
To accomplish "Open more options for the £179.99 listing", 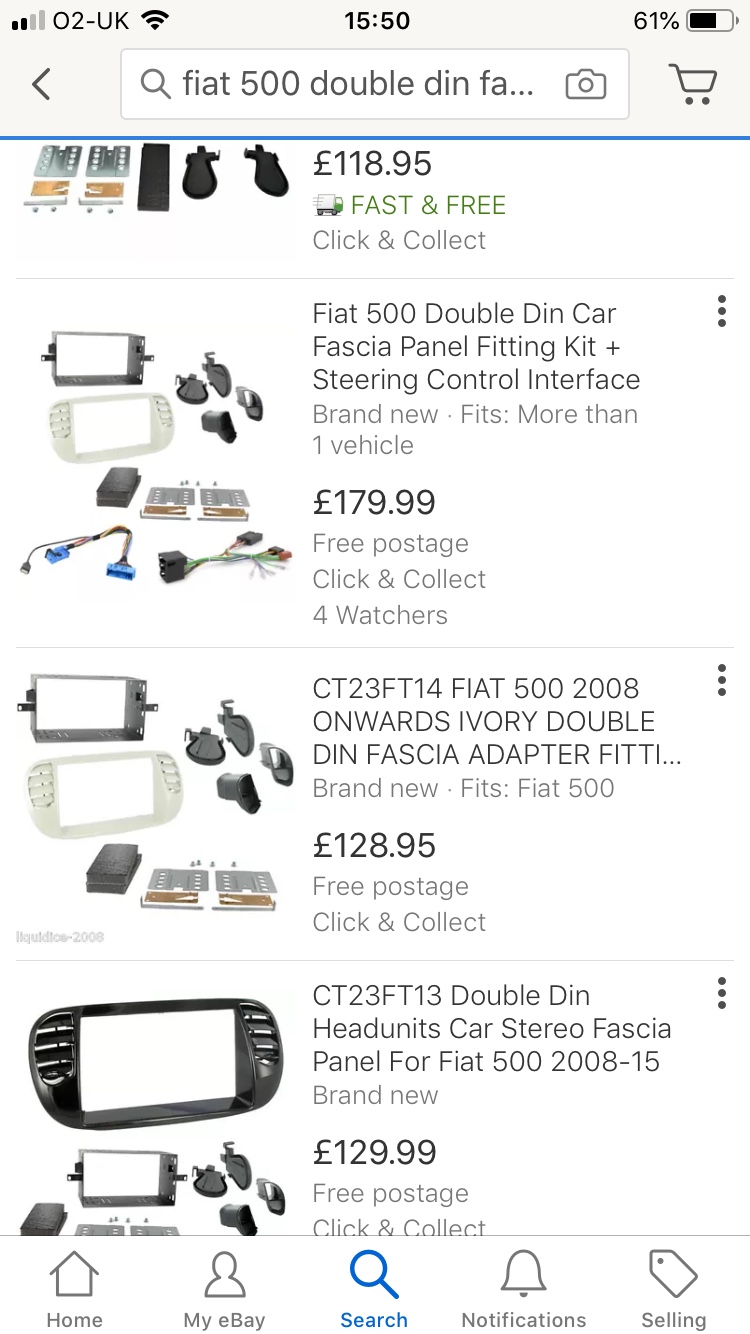I will click(721, 311).
